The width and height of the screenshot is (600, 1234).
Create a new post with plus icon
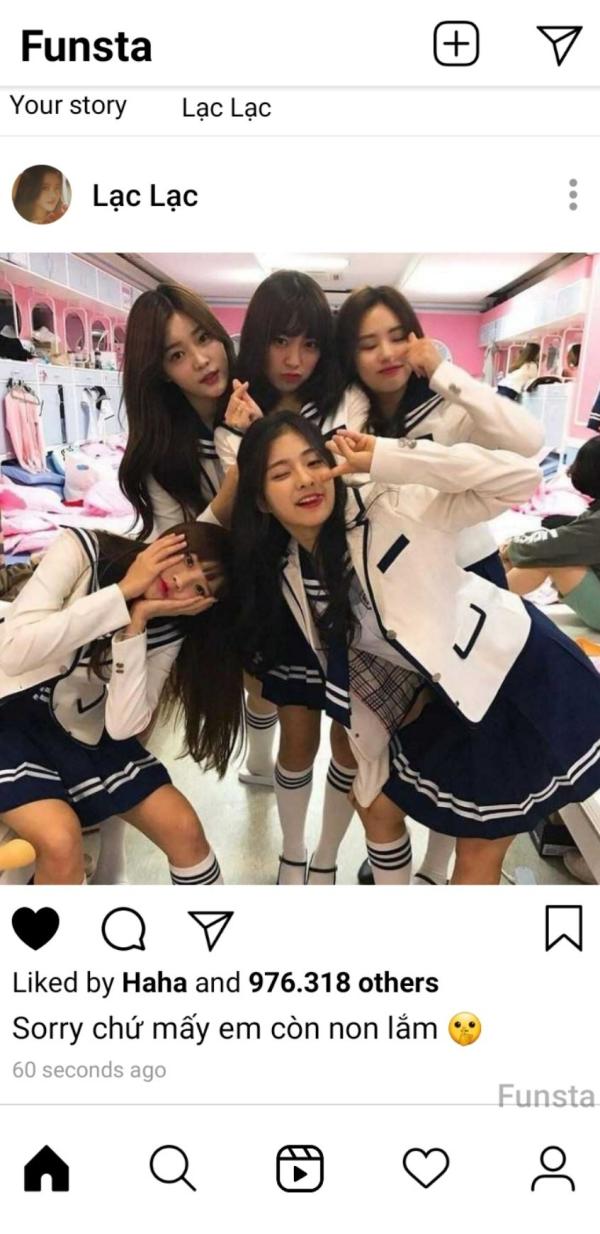point(456,45)
